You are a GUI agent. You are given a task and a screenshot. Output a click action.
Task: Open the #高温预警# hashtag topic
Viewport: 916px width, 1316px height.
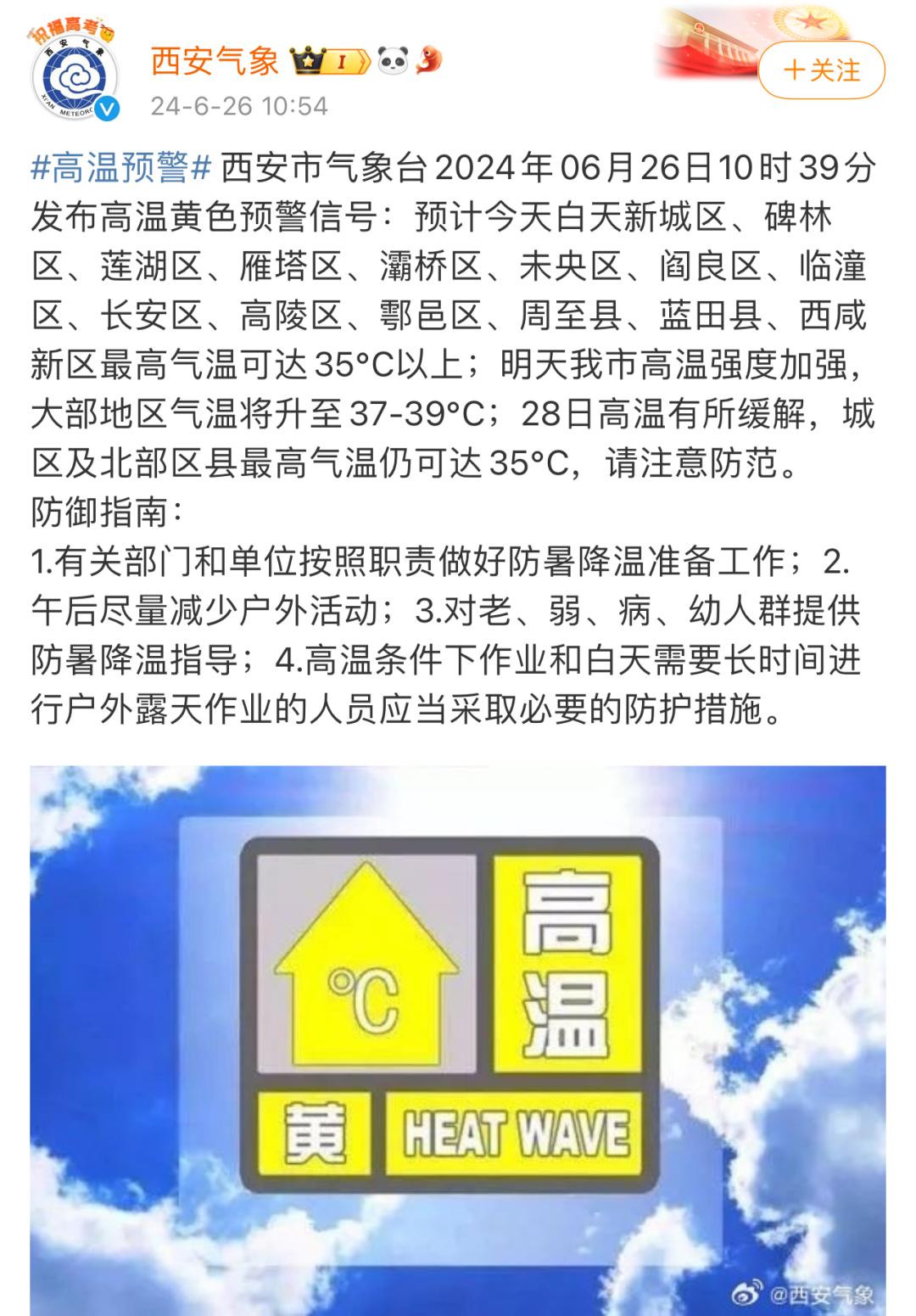click(120, 168)
